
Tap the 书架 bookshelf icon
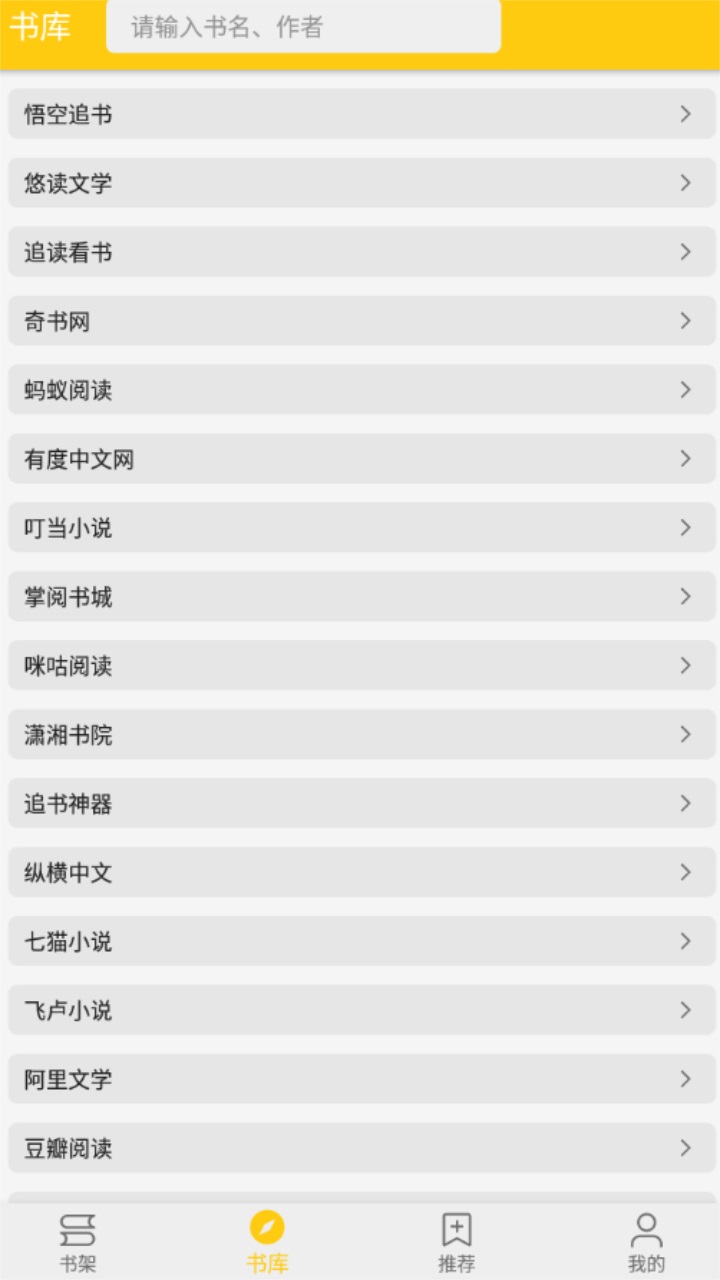(79, 1225)
